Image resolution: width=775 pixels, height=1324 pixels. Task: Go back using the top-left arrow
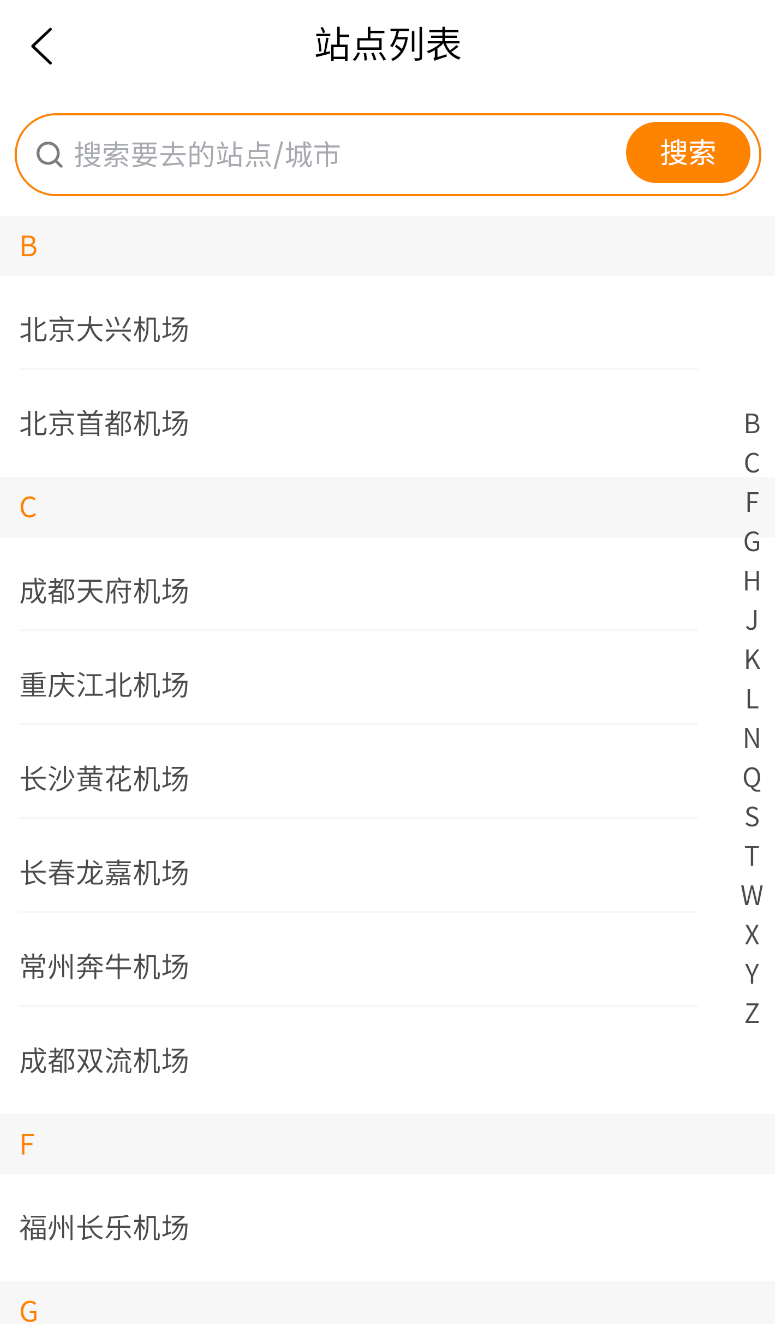point(41,46)
